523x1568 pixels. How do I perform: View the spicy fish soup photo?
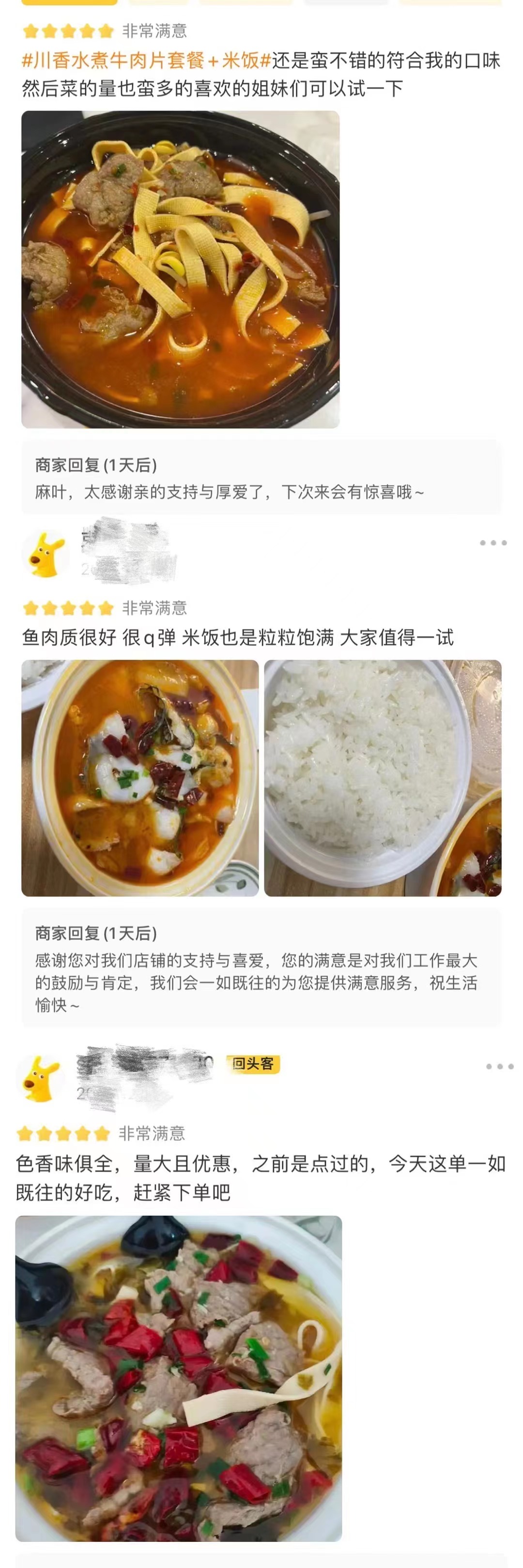pyautogui.click(x=140, y=778)
